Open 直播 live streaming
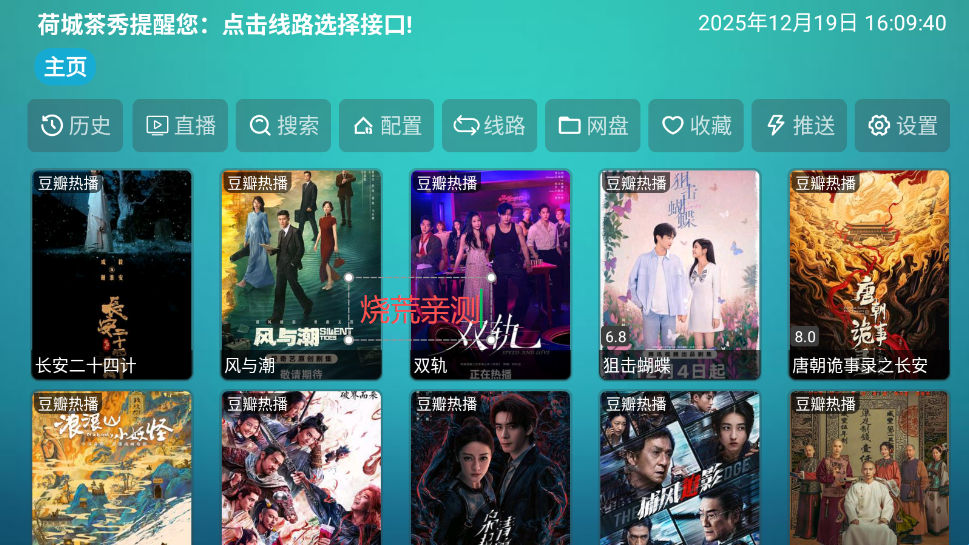 point(180,126)
